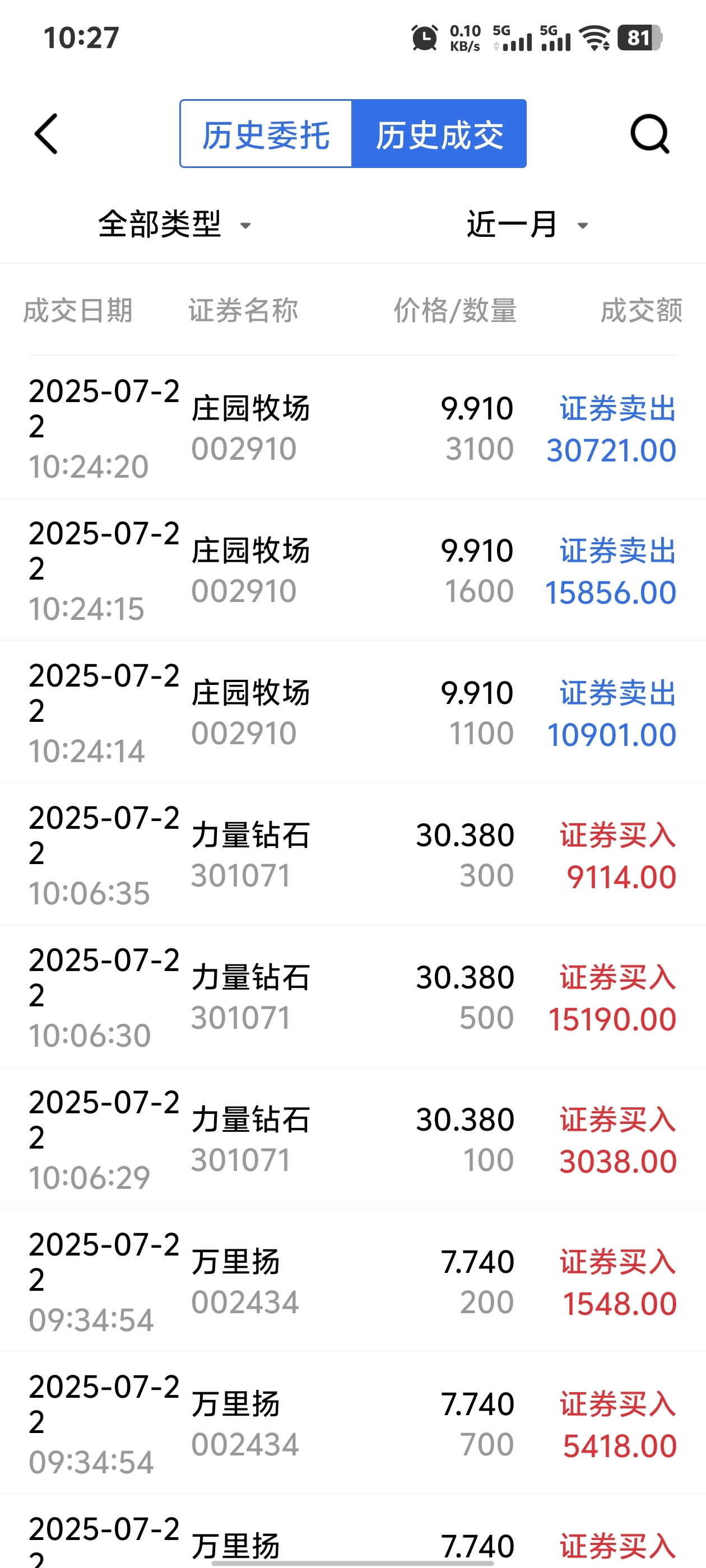Select the 历史成交 tab

(439, 134)
